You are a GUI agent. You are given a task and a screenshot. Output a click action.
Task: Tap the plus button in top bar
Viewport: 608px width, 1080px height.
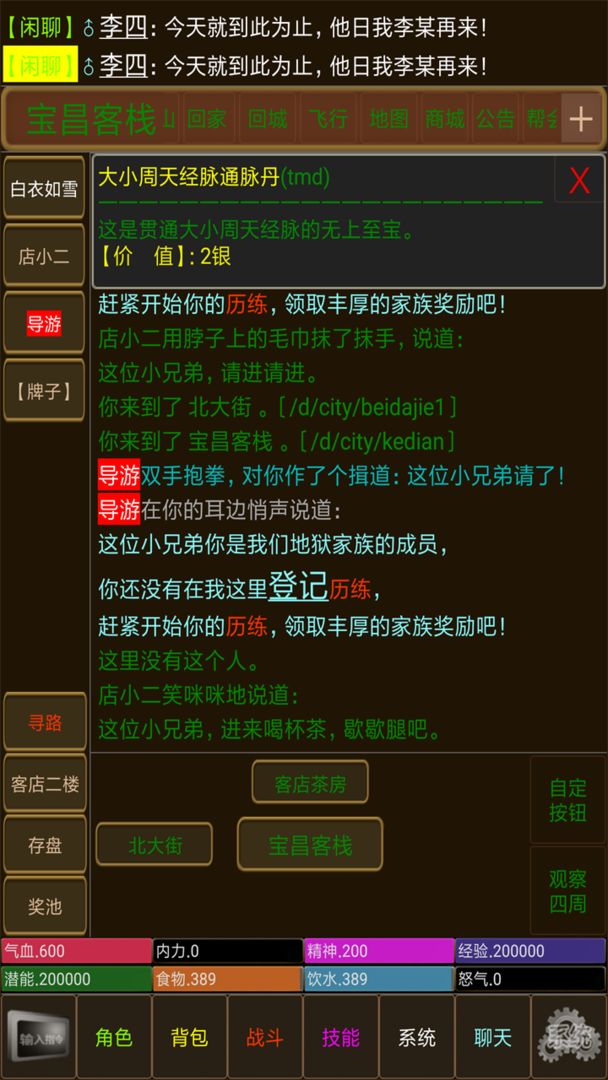coord(580,120)
